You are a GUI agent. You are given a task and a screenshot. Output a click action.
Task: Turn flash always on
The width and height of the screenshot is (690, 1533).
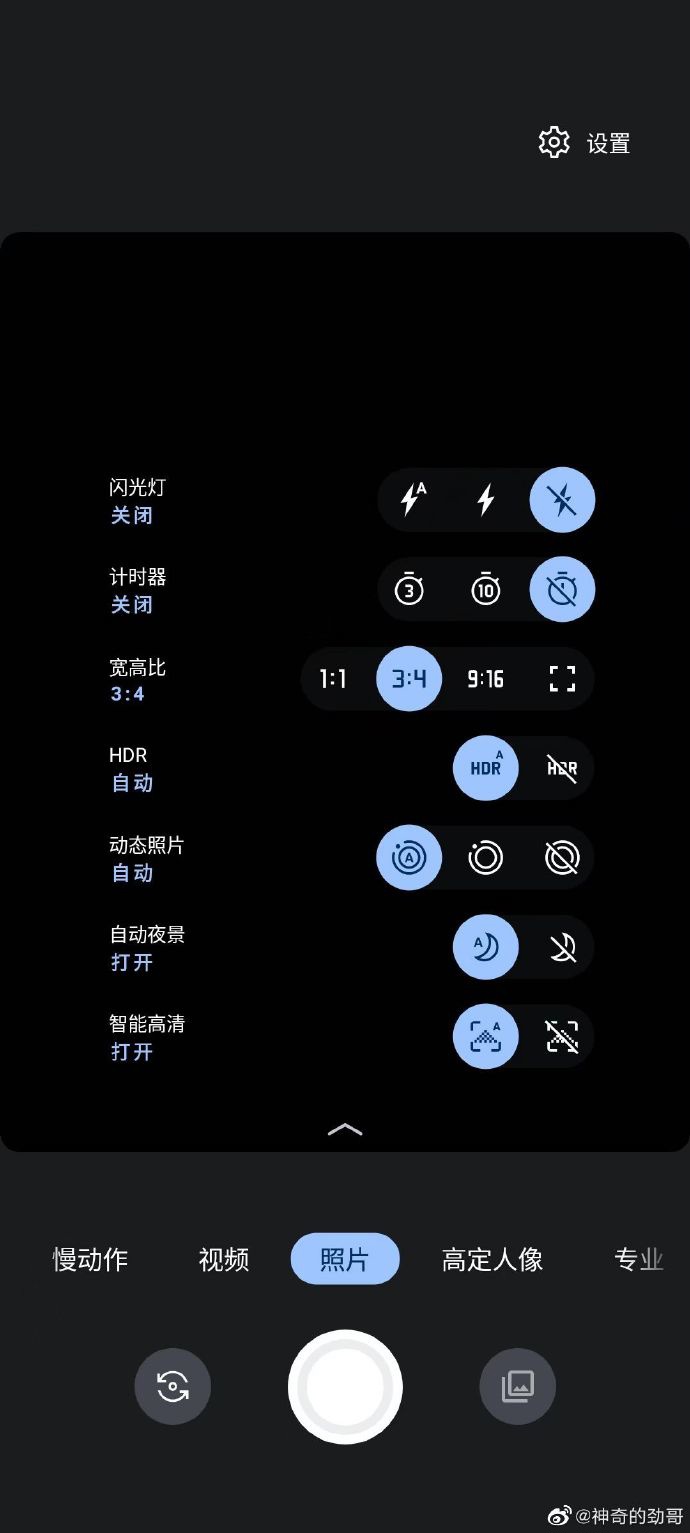tap(486, 499)
